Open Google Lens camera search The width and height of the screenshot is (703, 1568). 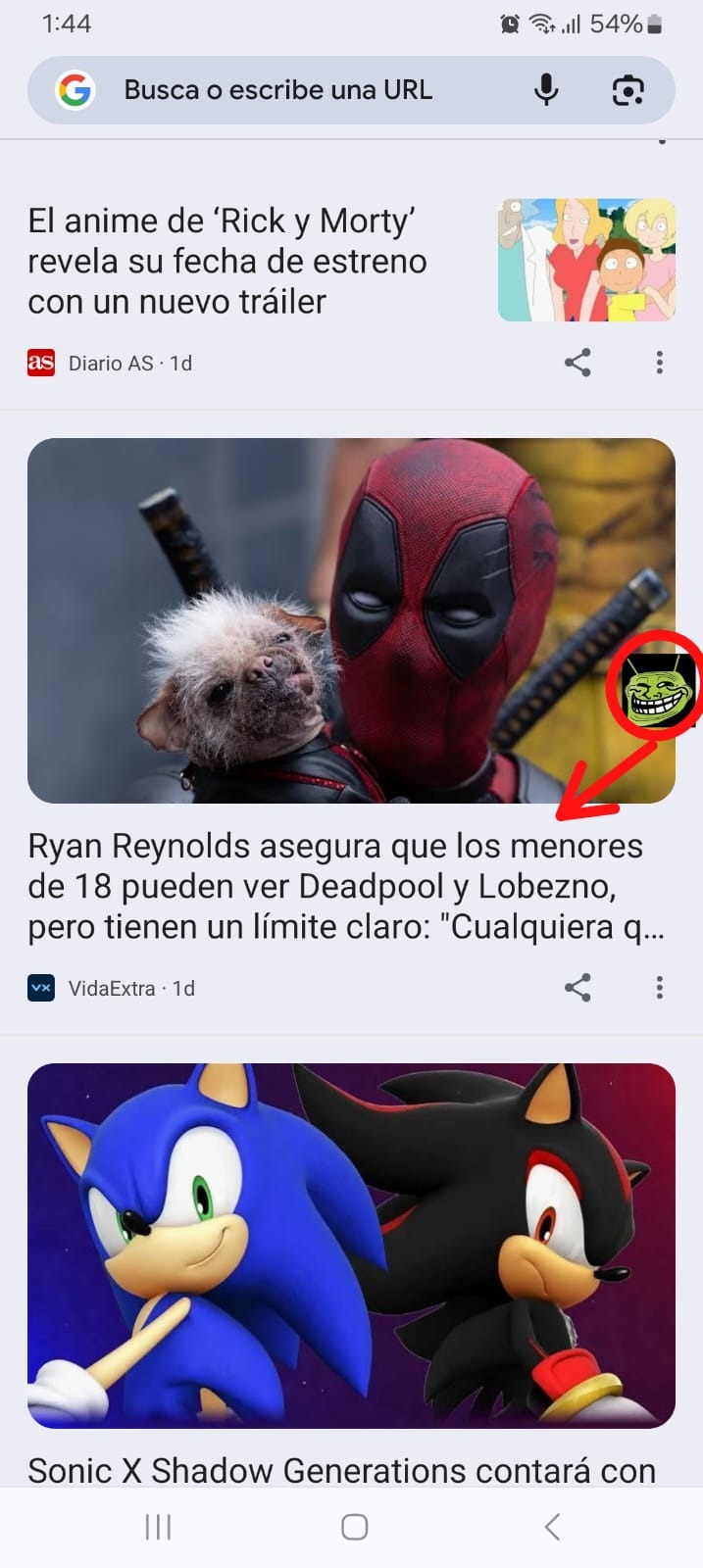coord(628,90)
